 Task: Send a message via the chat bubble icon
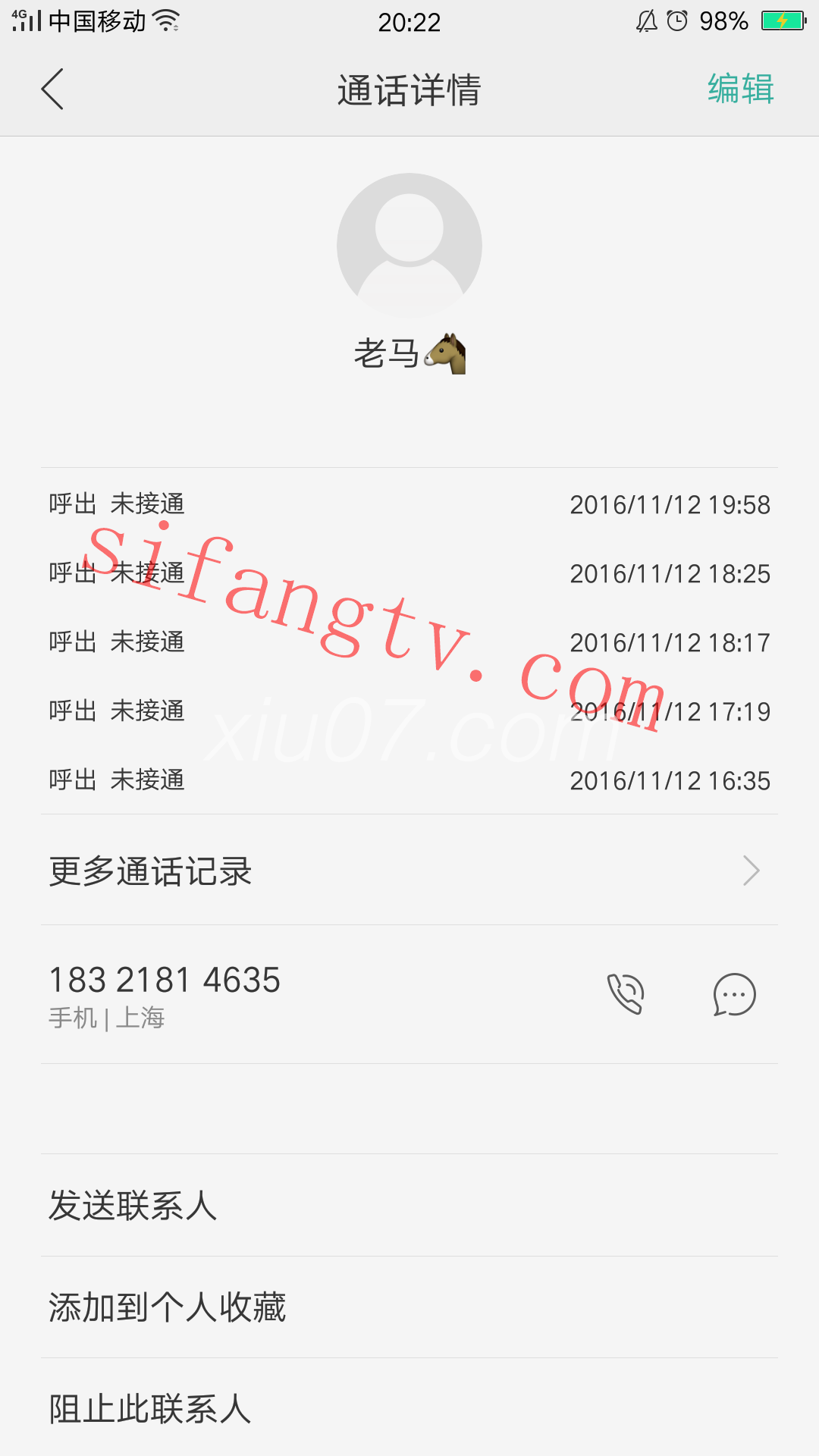[734, 994]
